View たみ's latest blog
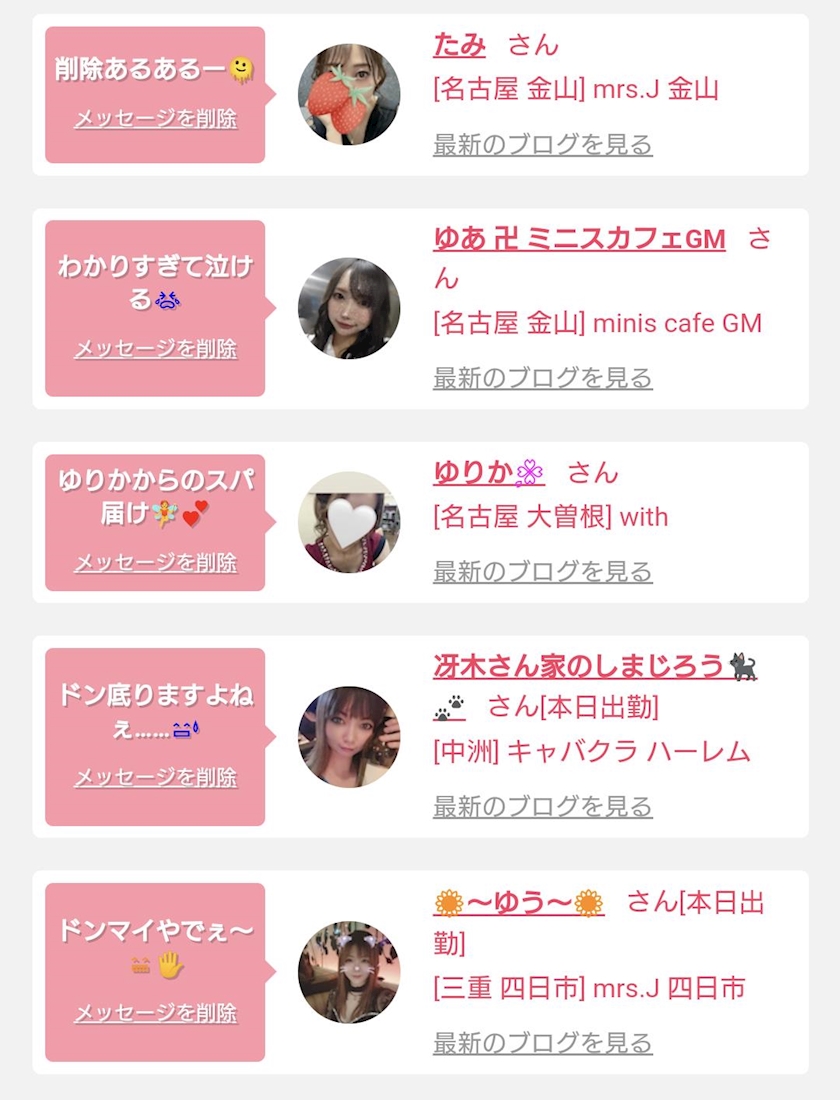840x1100 pixels. 542,144
